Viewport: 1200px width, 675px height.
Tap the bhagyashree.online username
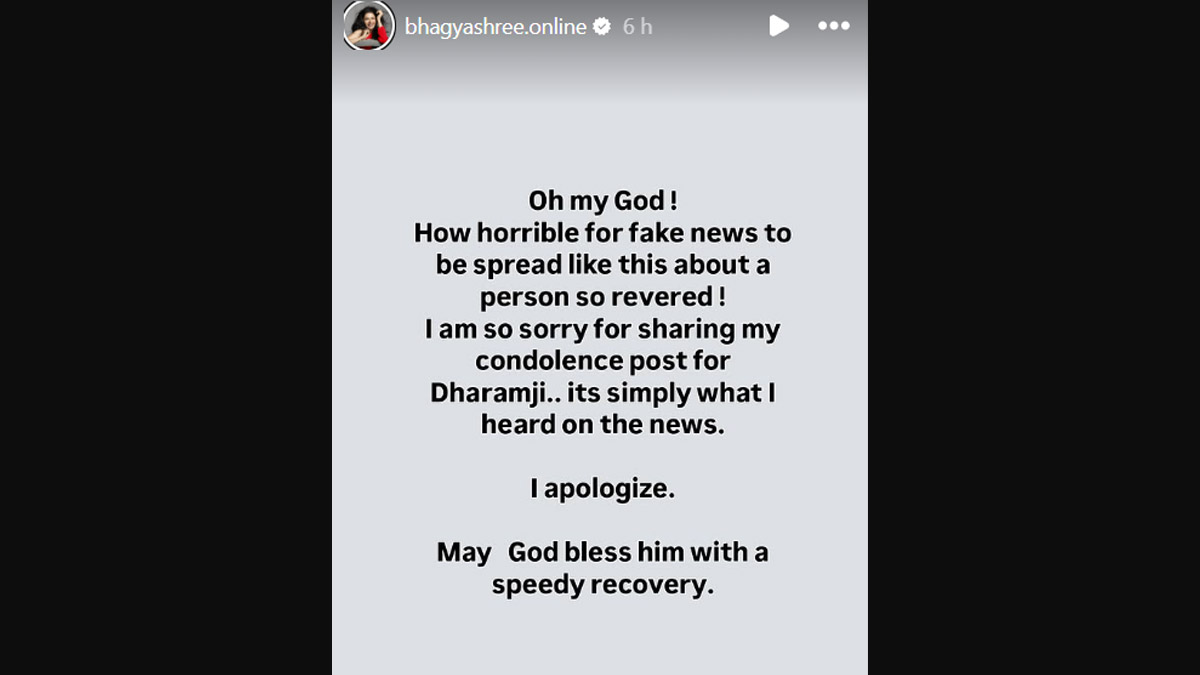coord(495,27)
